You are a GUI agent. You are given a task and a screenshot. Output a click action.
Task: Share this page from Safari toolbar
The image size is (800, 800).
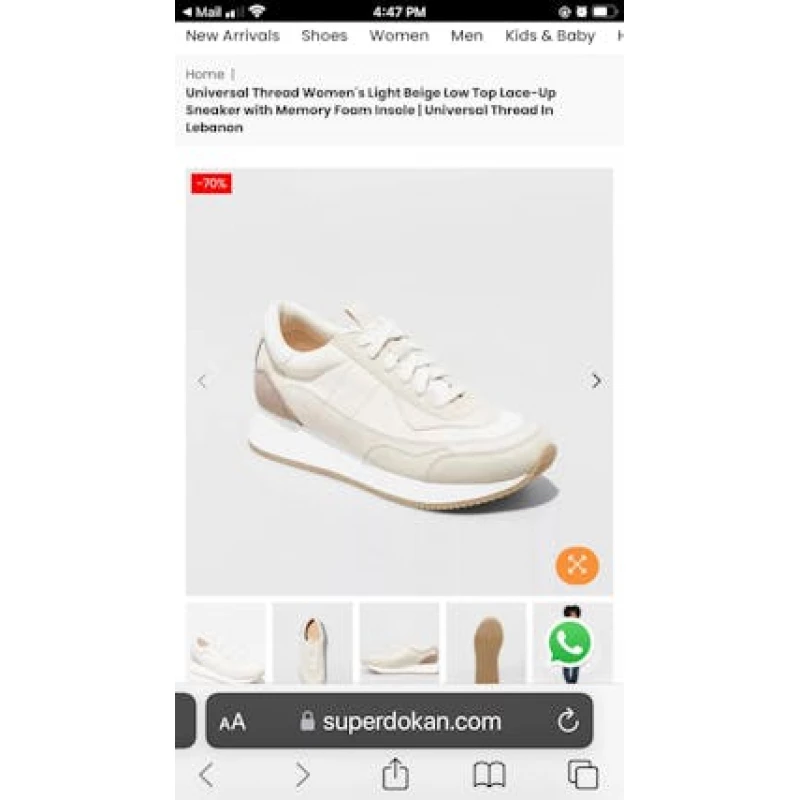(x=395, y=773)
